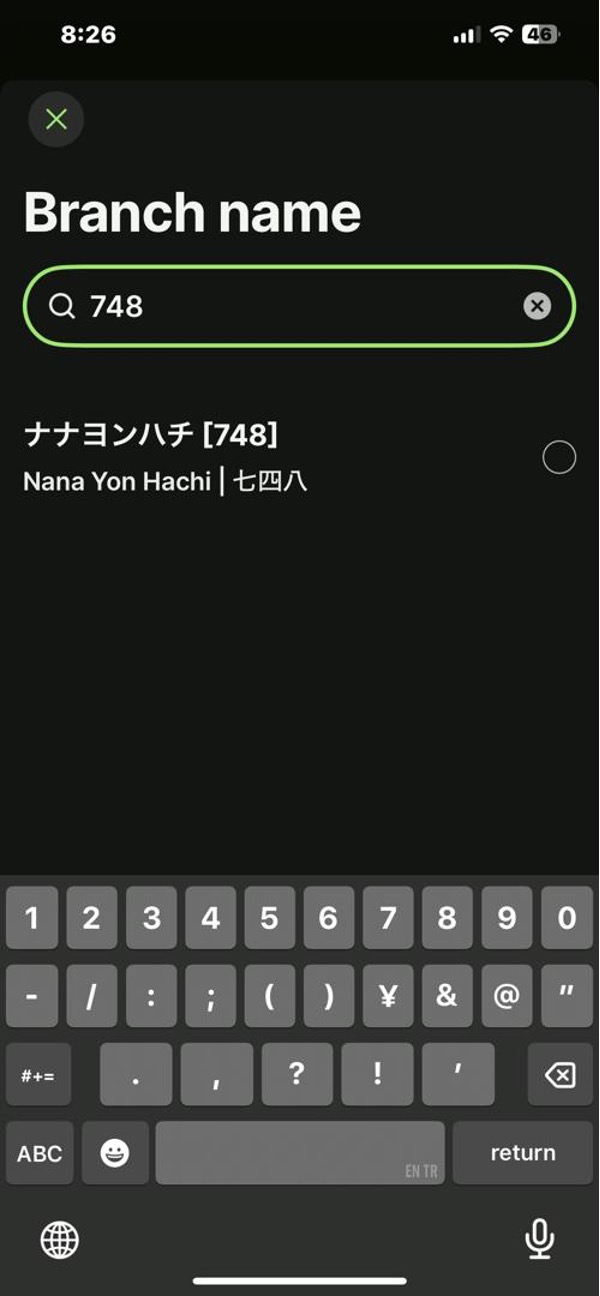Switch keyboard language via globe icon
This screenshot has height=1296, width=600.
(59, 1240)
